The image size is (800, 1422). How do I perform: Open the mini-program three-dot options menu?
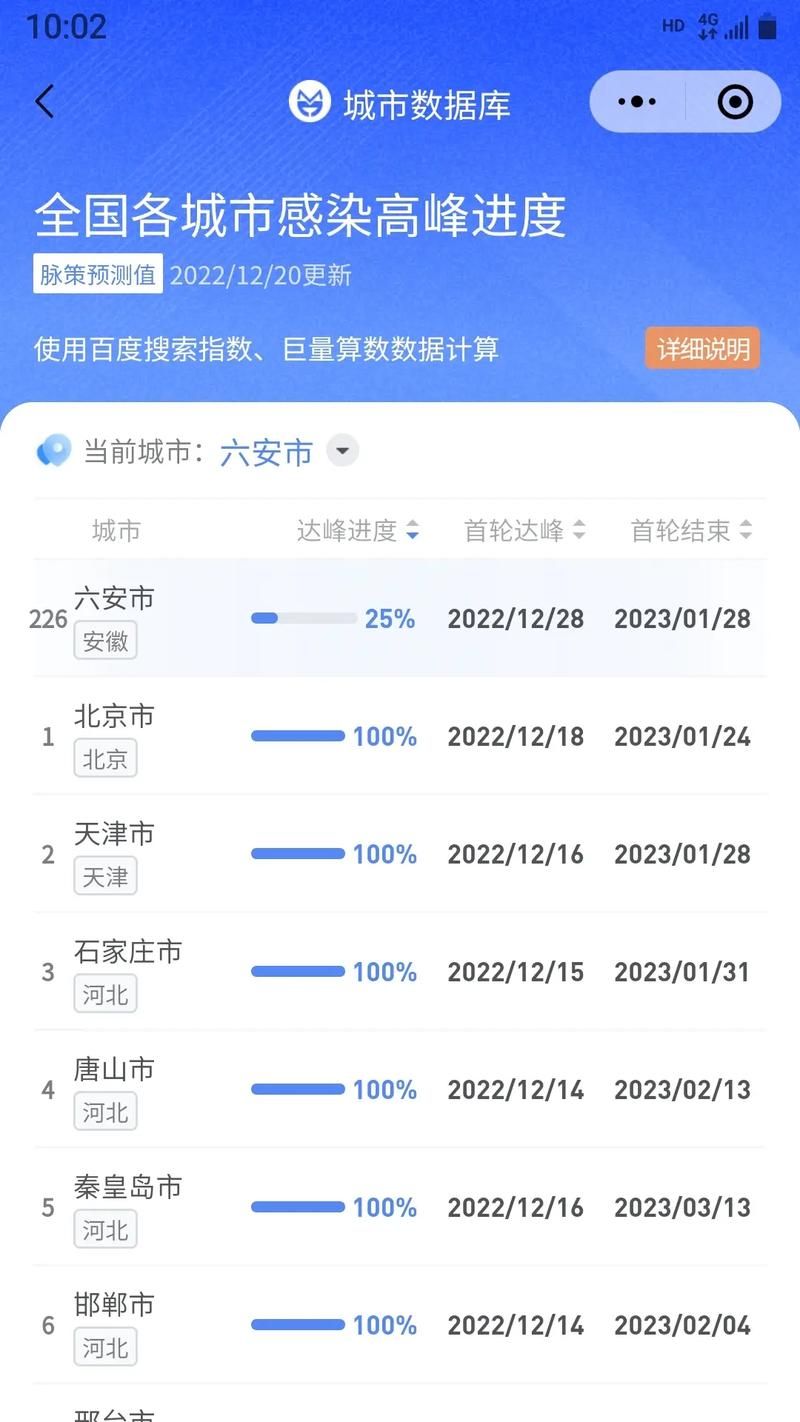(637, 101)
